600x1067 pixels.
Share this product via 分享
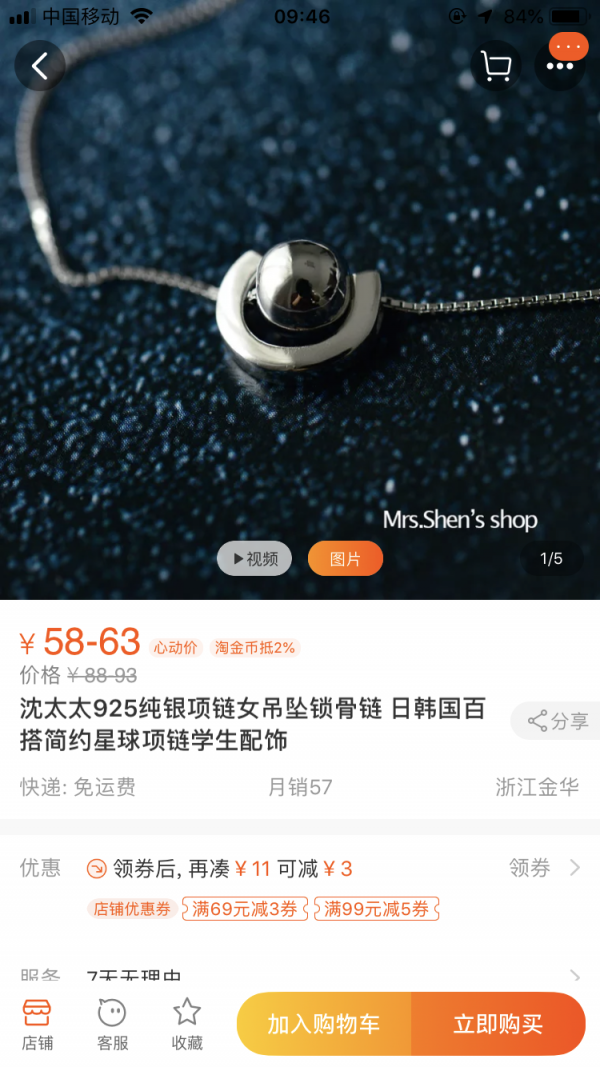pos(556,721)
